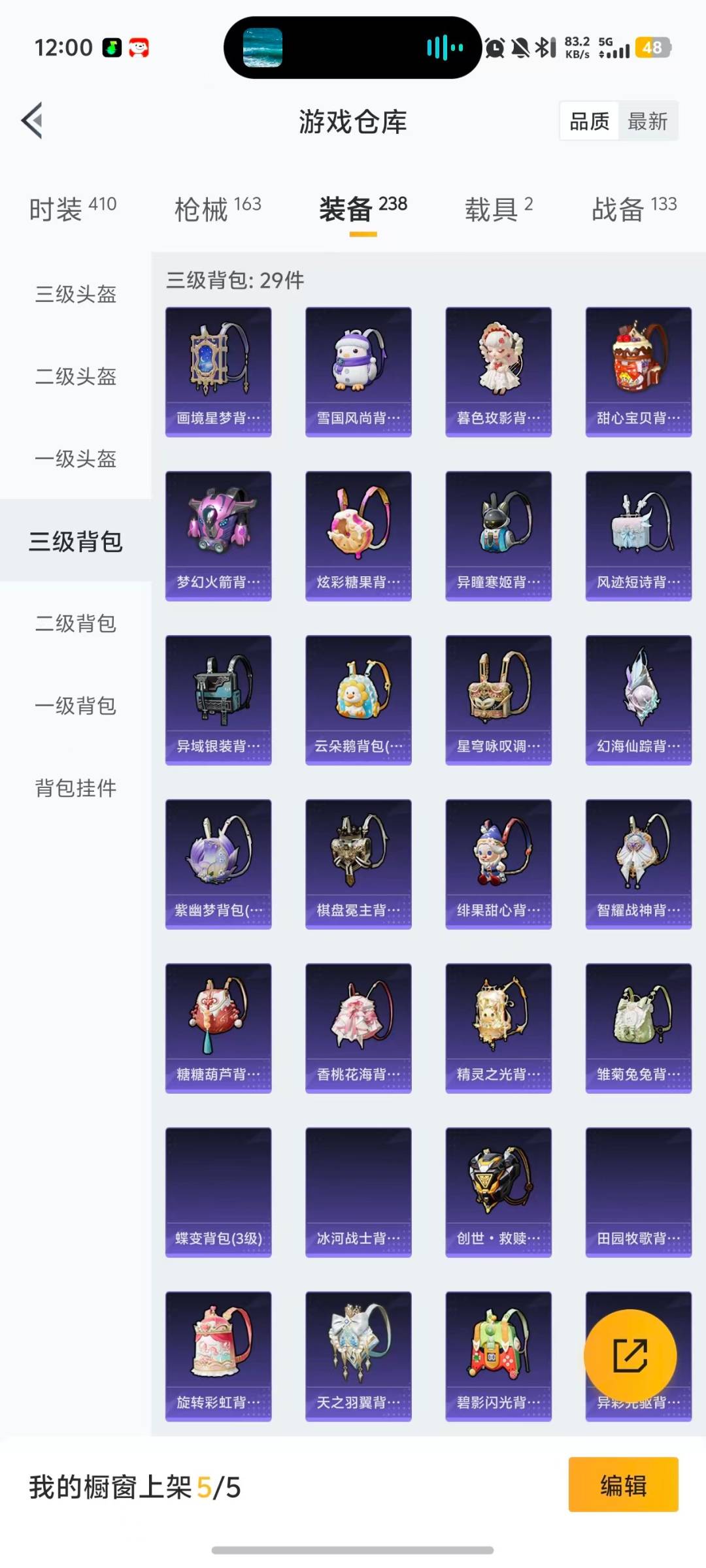706x1568 pixels.
Task: View the 雪国风尚 backpack item
Action: 358,372
